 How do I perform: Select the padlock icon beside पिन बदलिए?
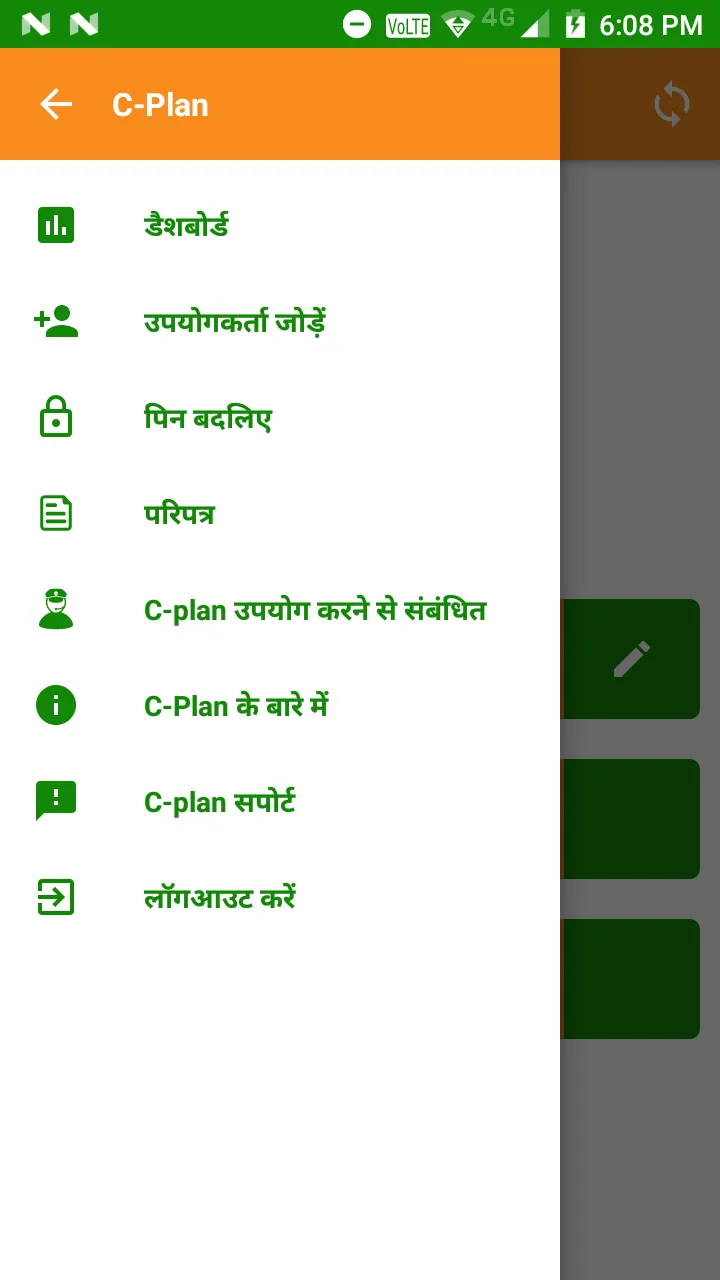click(55, 417)
